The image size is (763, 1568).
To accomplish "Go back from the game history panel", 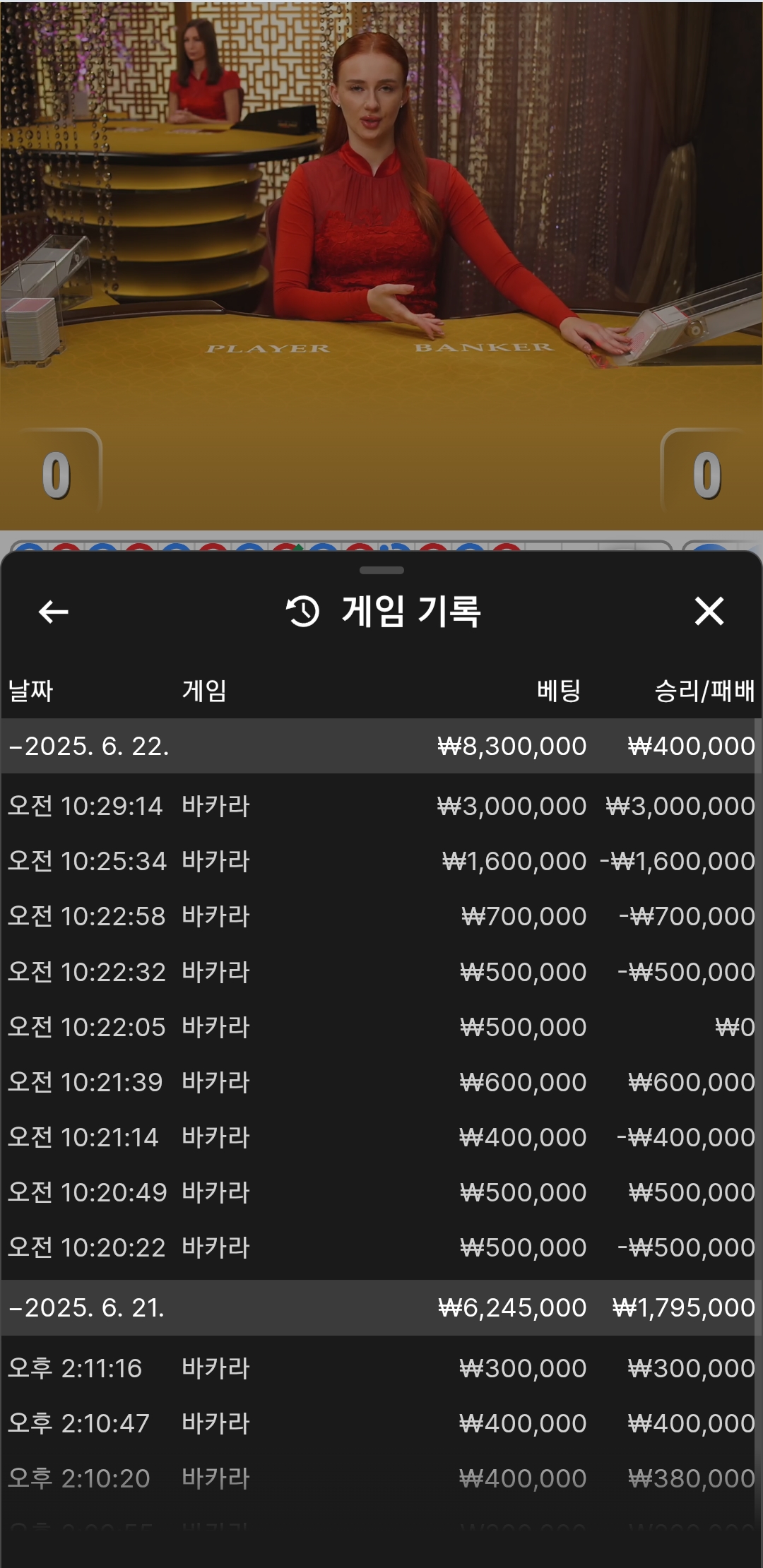I will pyautogui.click(x=53, y=612).
